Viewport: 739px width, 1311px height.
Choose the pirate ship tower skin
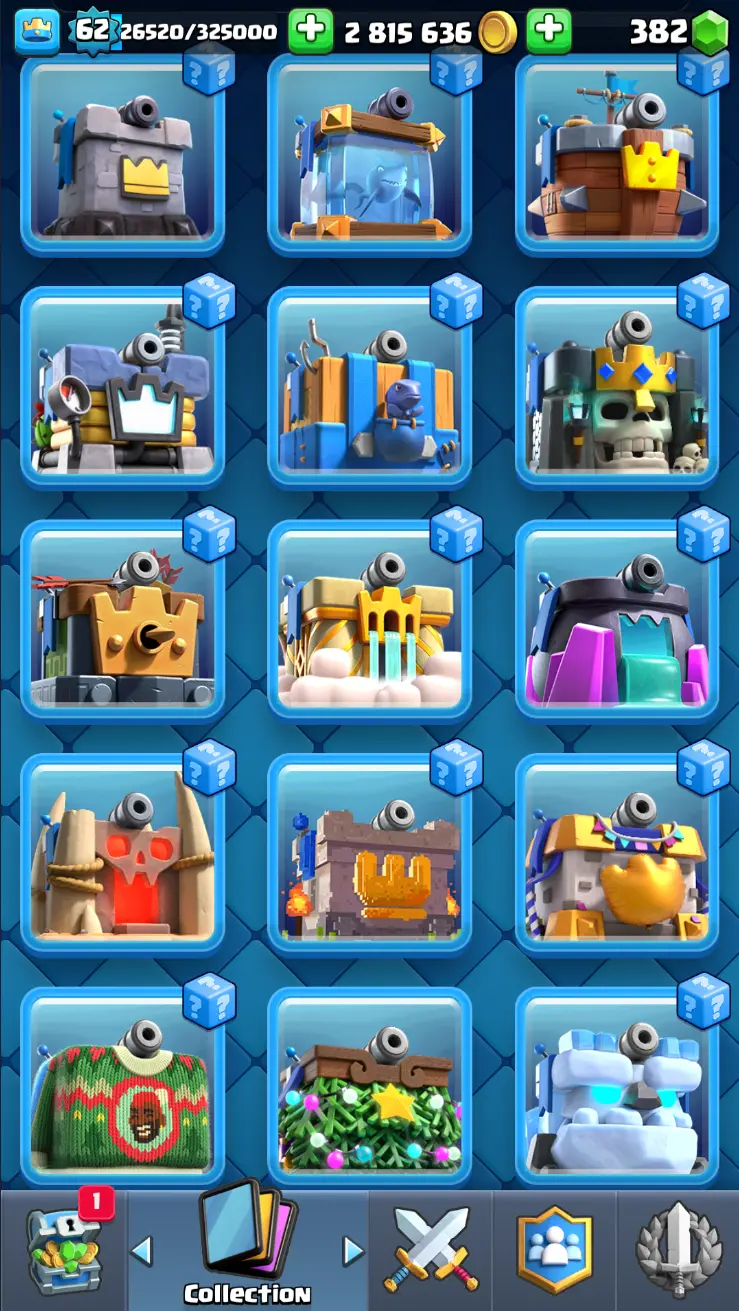coord(617,156)
